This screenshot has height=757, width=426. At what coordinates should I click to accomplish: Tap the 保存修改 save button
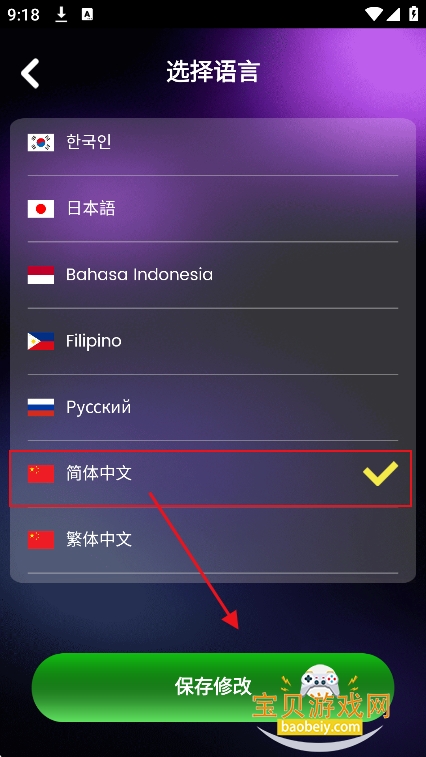pyautogui.click(x=213, y=687)
